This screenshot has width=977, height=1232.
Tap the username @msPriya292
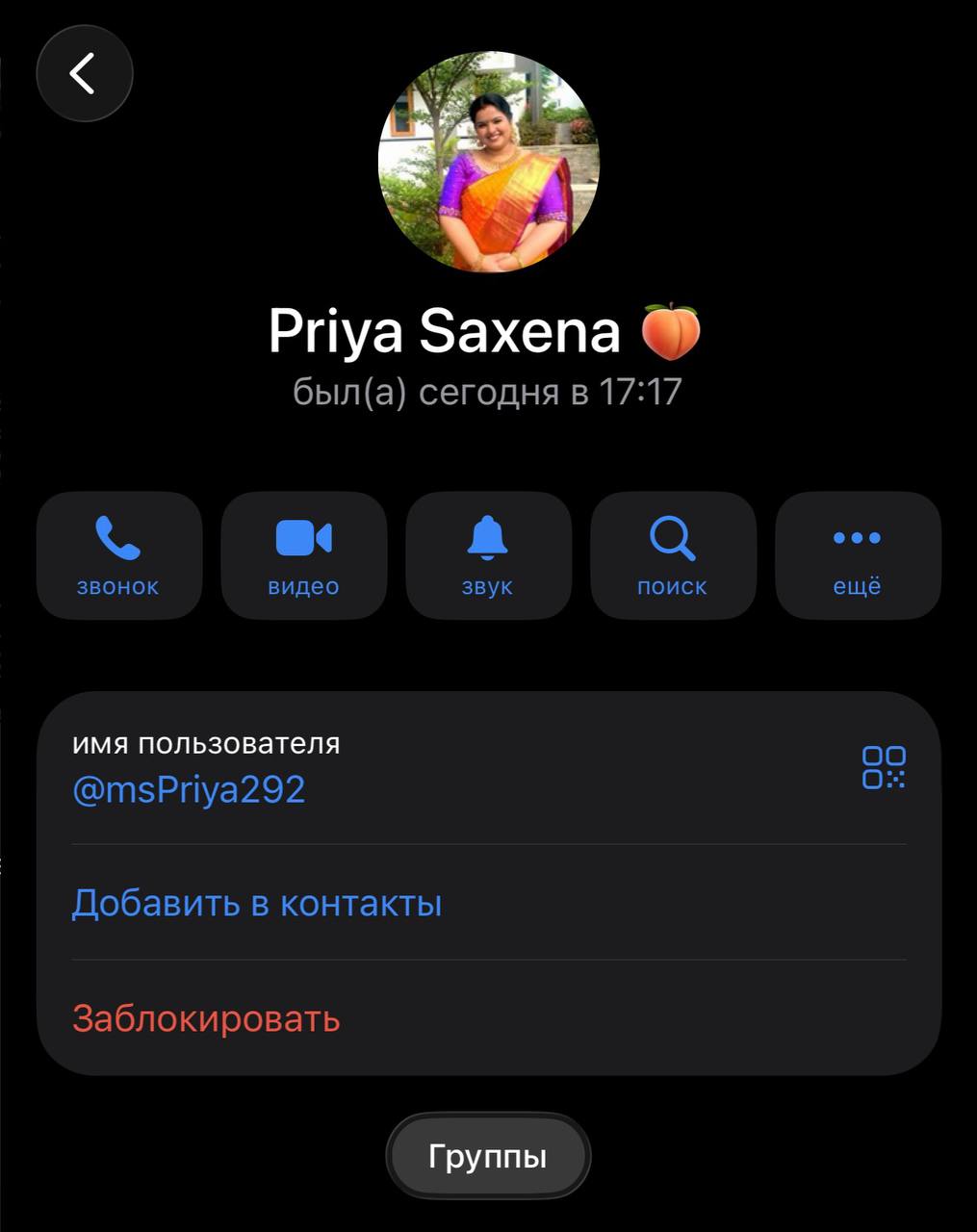click(189, 790)
